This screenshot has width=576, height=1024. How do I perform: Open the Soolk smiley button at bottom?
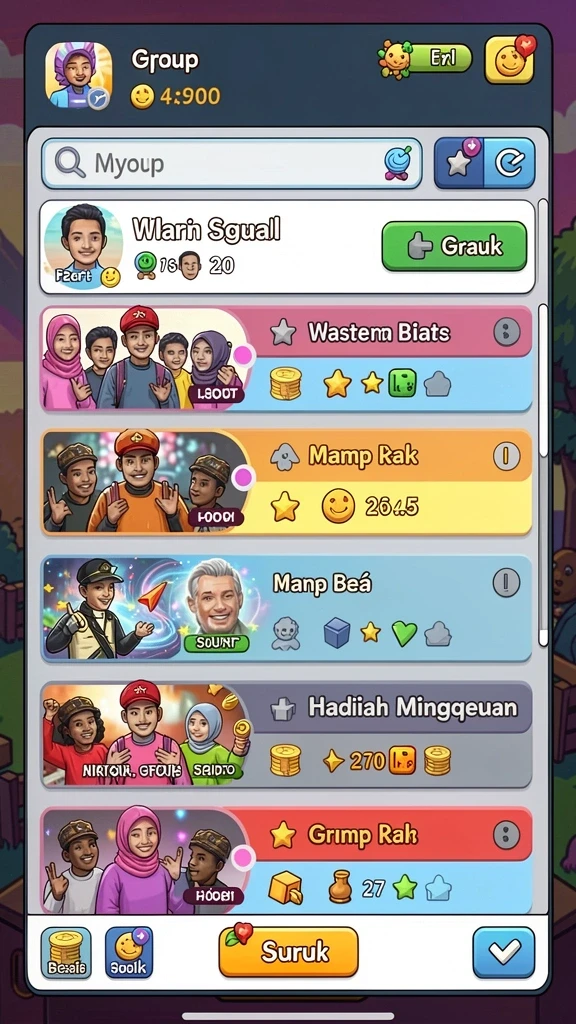129,953
